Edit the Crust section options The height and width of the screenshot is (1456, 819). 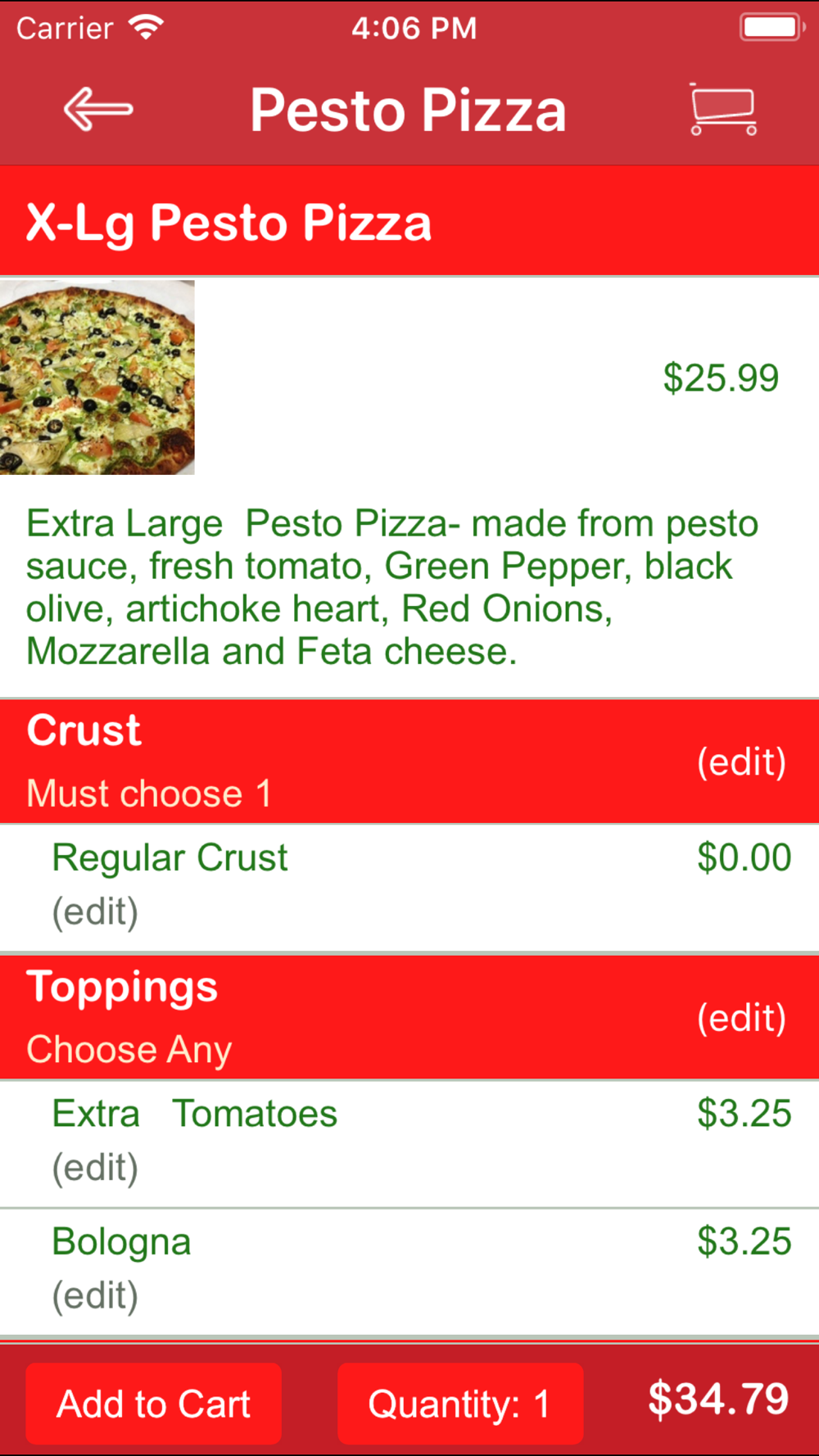(741, 762)
